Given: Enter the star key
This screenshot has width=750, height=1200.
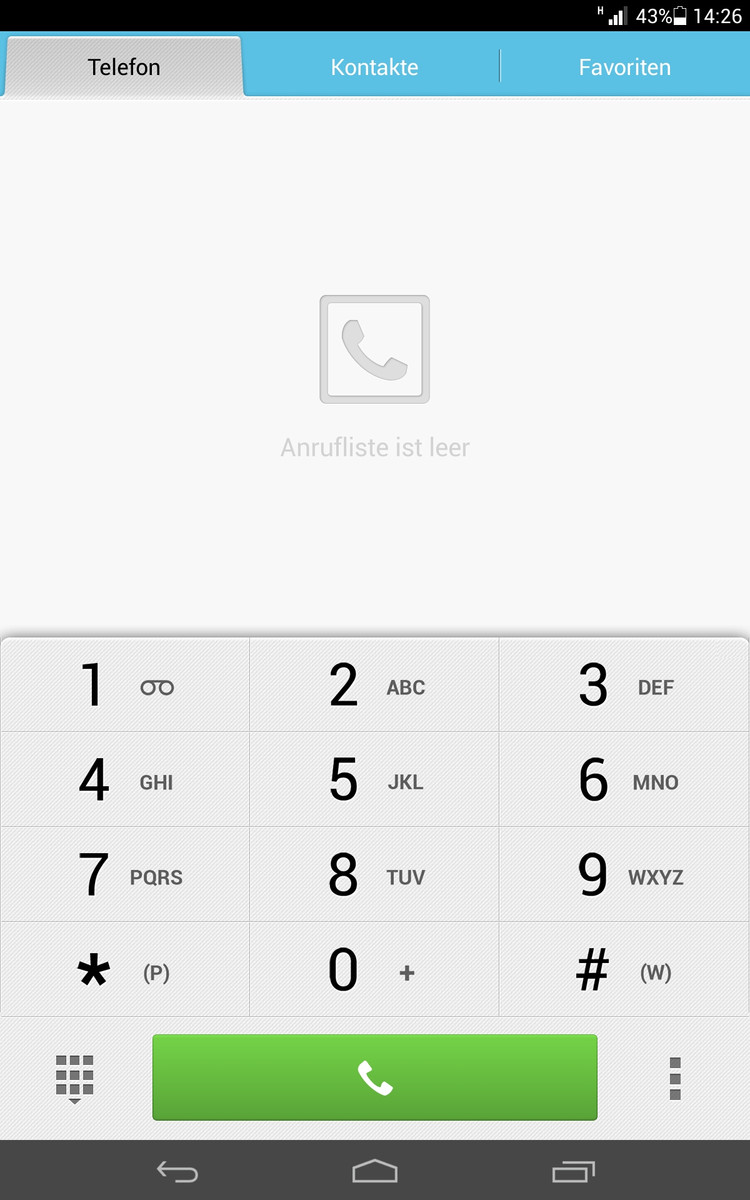Looking at the screenshot, I should pos(125,969).
